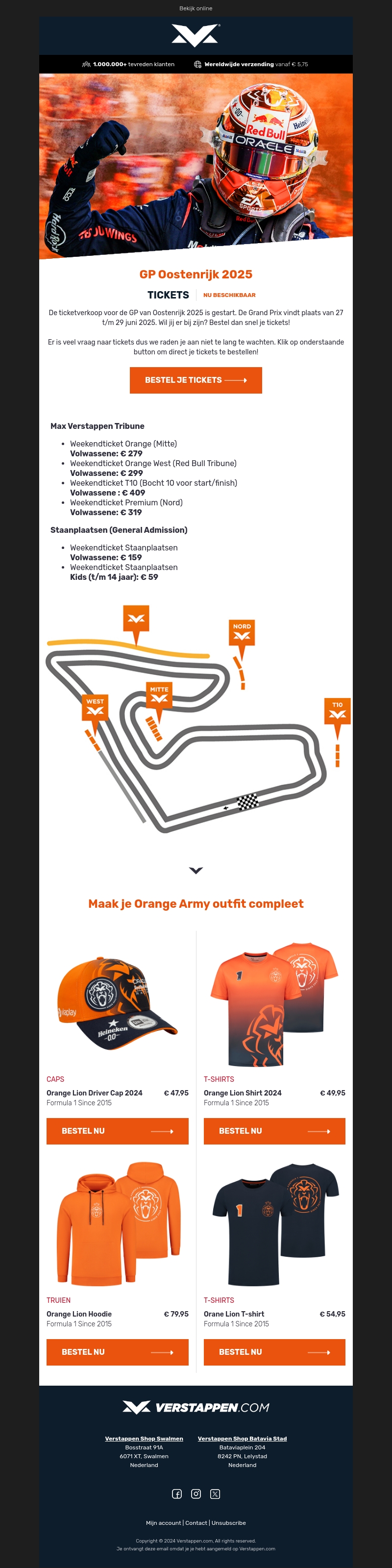Unsubscribe from this newsletter
The image size is (392, 1568).
click(x=229, y=1523)
